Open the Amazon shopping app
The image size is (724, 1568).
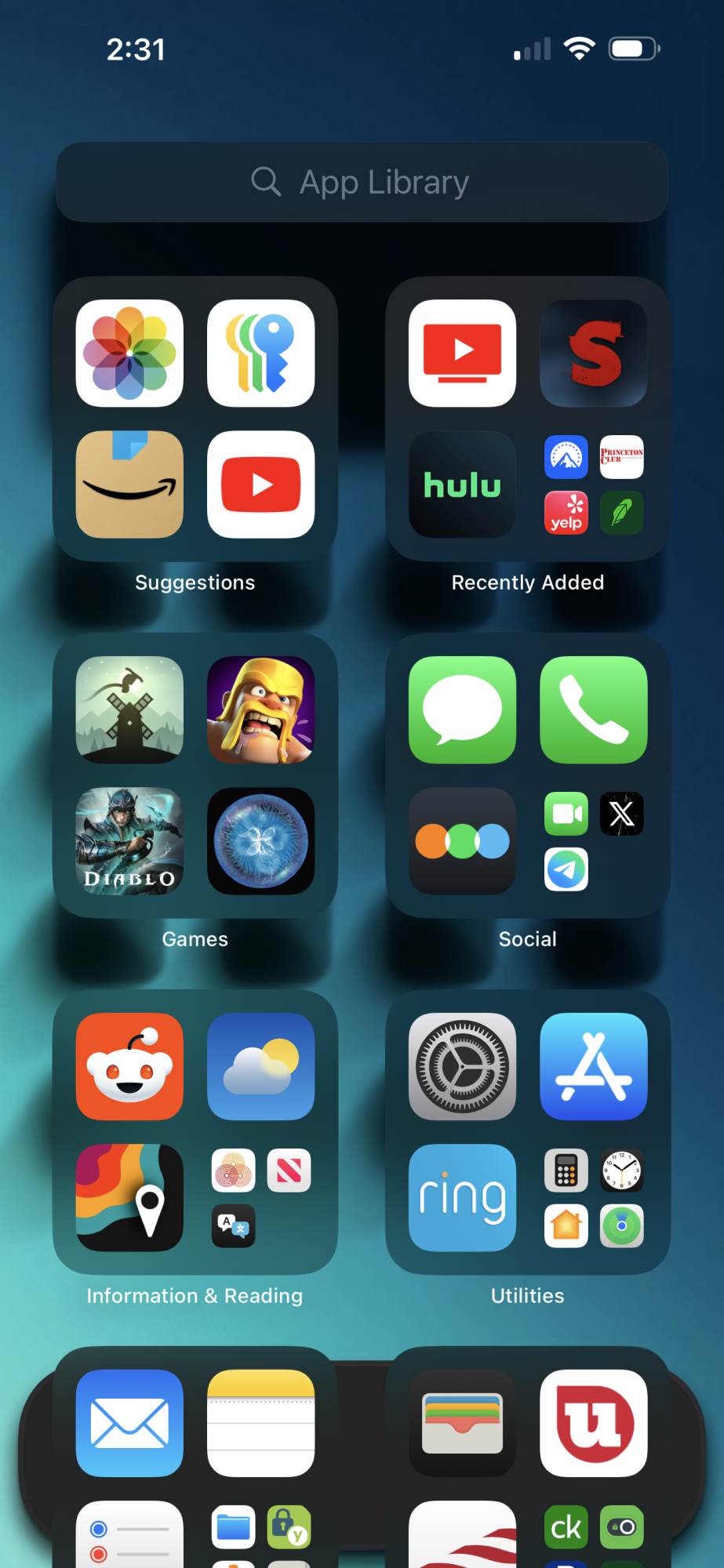point(129,485)
